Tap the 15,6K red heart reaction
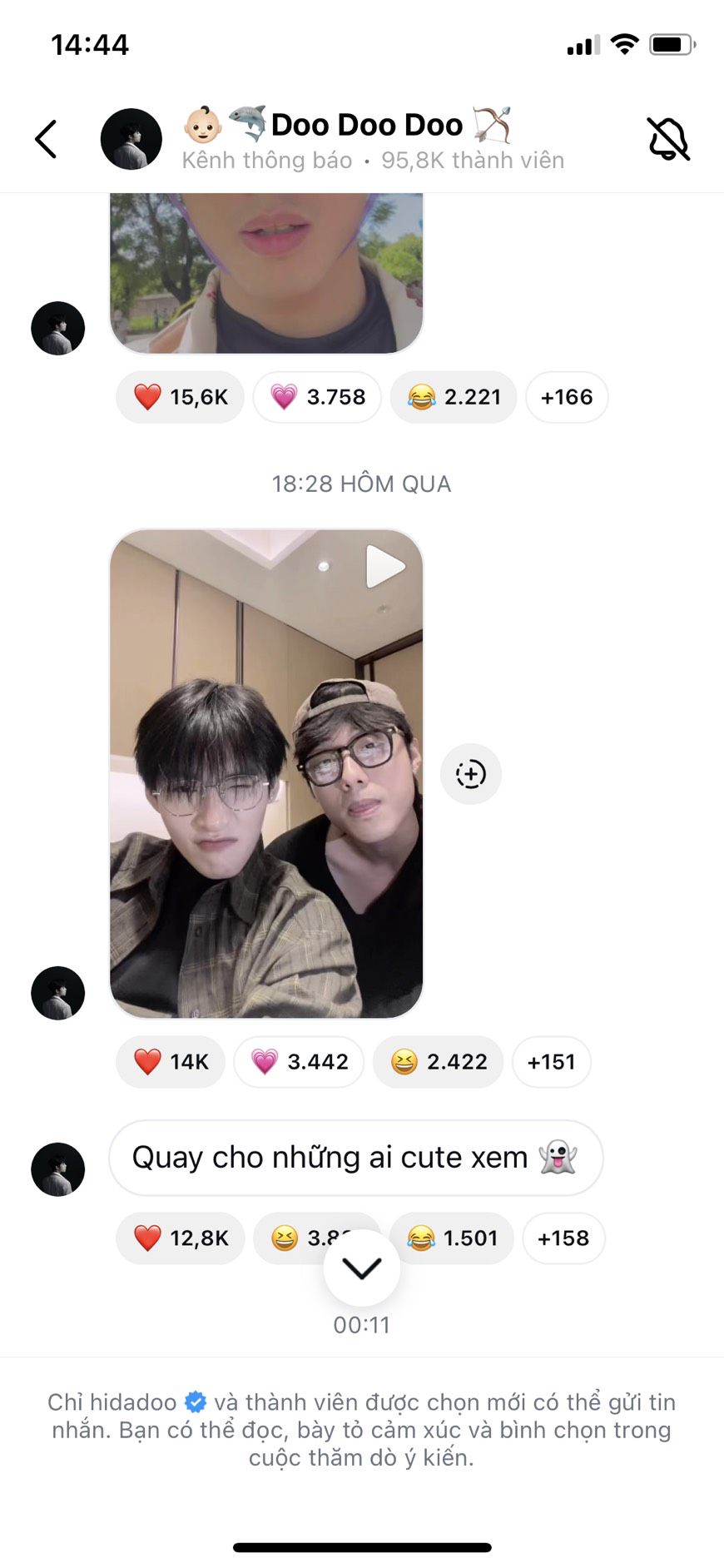 180,397
